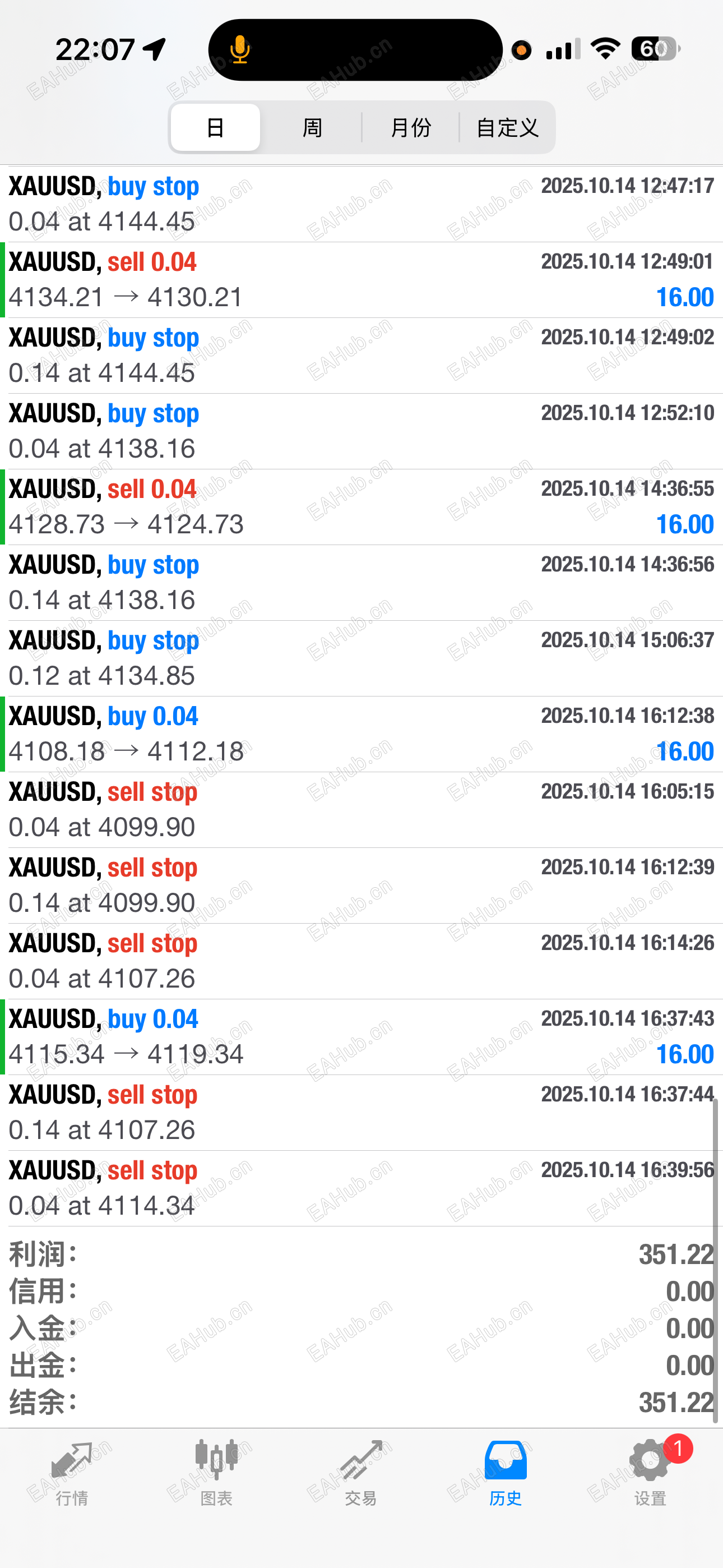Open the buy stop order at 12:47:17
The image size is (723, 1568).
click(361, 204)
